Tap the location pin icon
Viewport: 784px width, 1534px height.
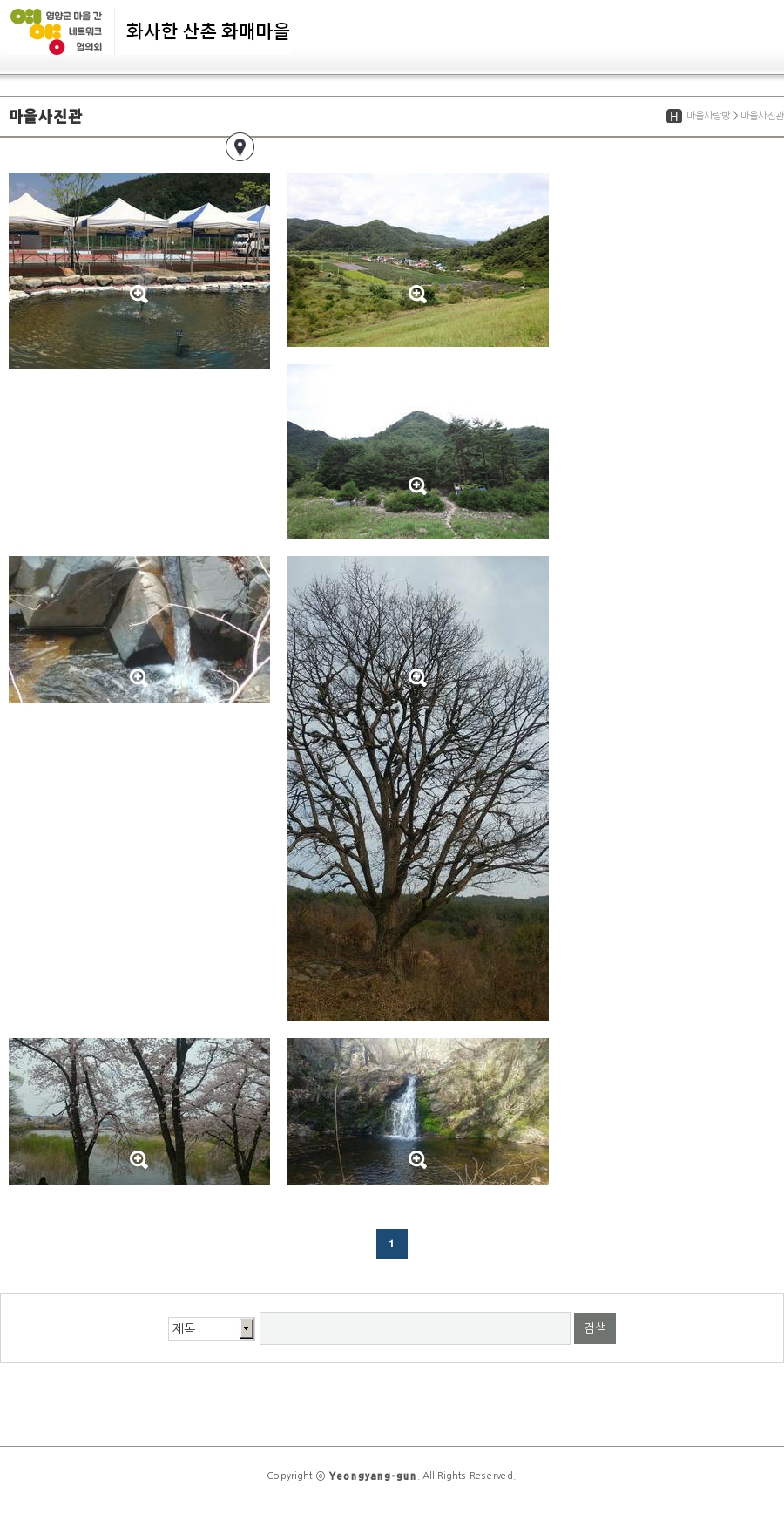[240, 147]
